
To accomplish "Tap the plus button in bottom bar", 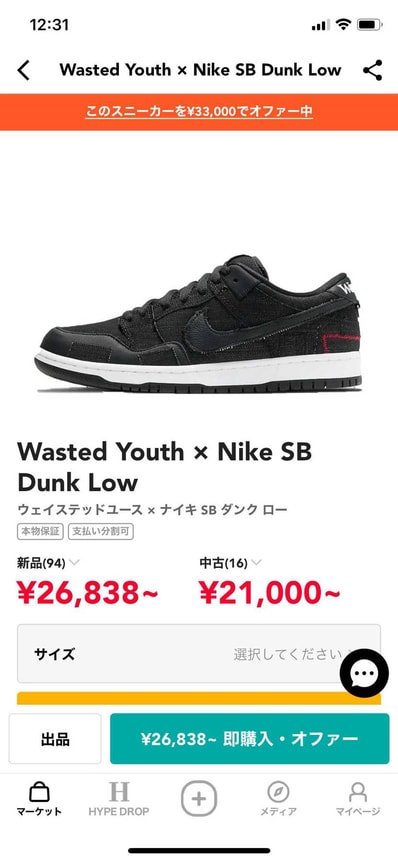I will [199, 799].
